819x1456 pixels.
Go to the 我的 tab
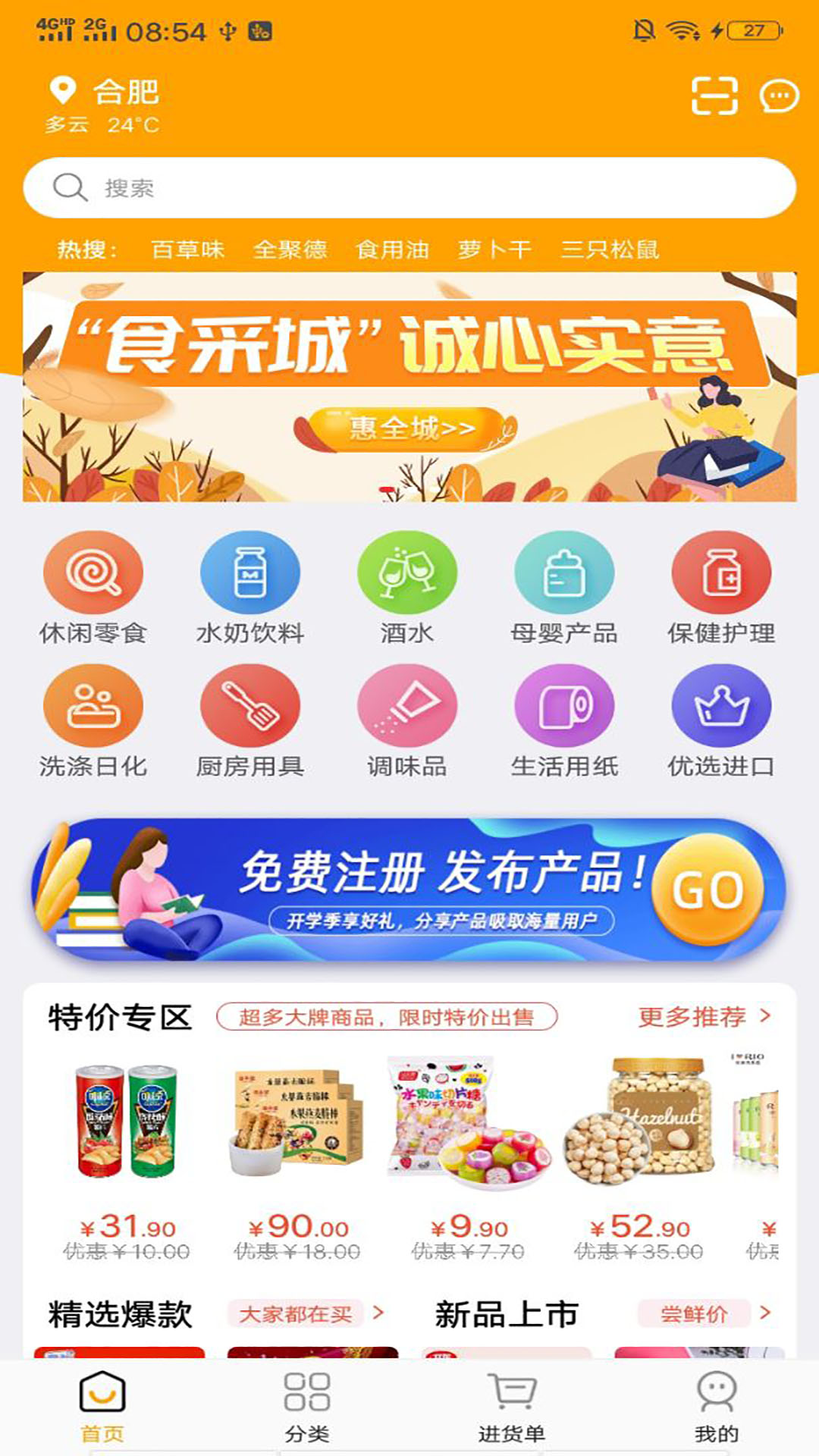[x=717, y=1407]
